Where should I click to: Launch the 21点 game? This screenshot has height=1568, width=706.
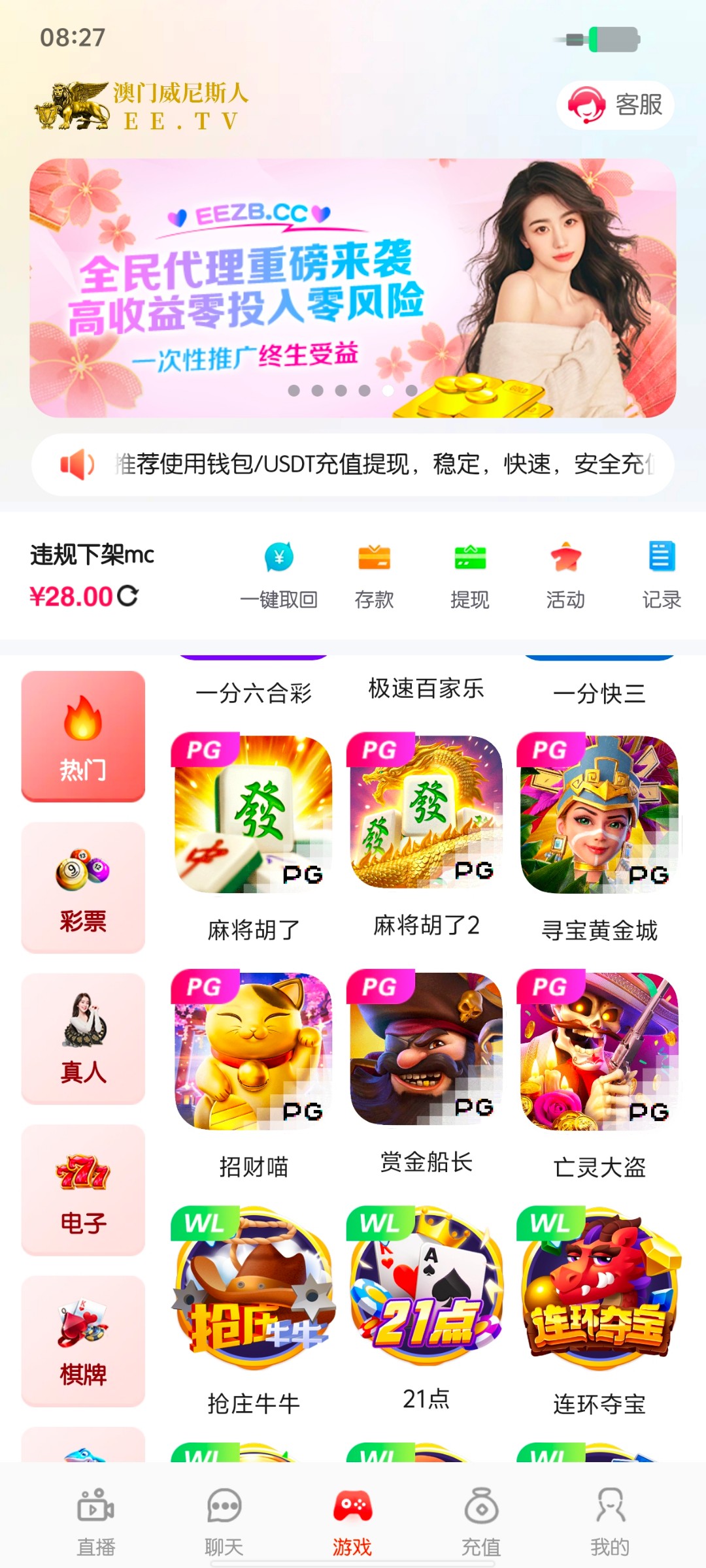pyautogui.click(x=426, y=1285)
